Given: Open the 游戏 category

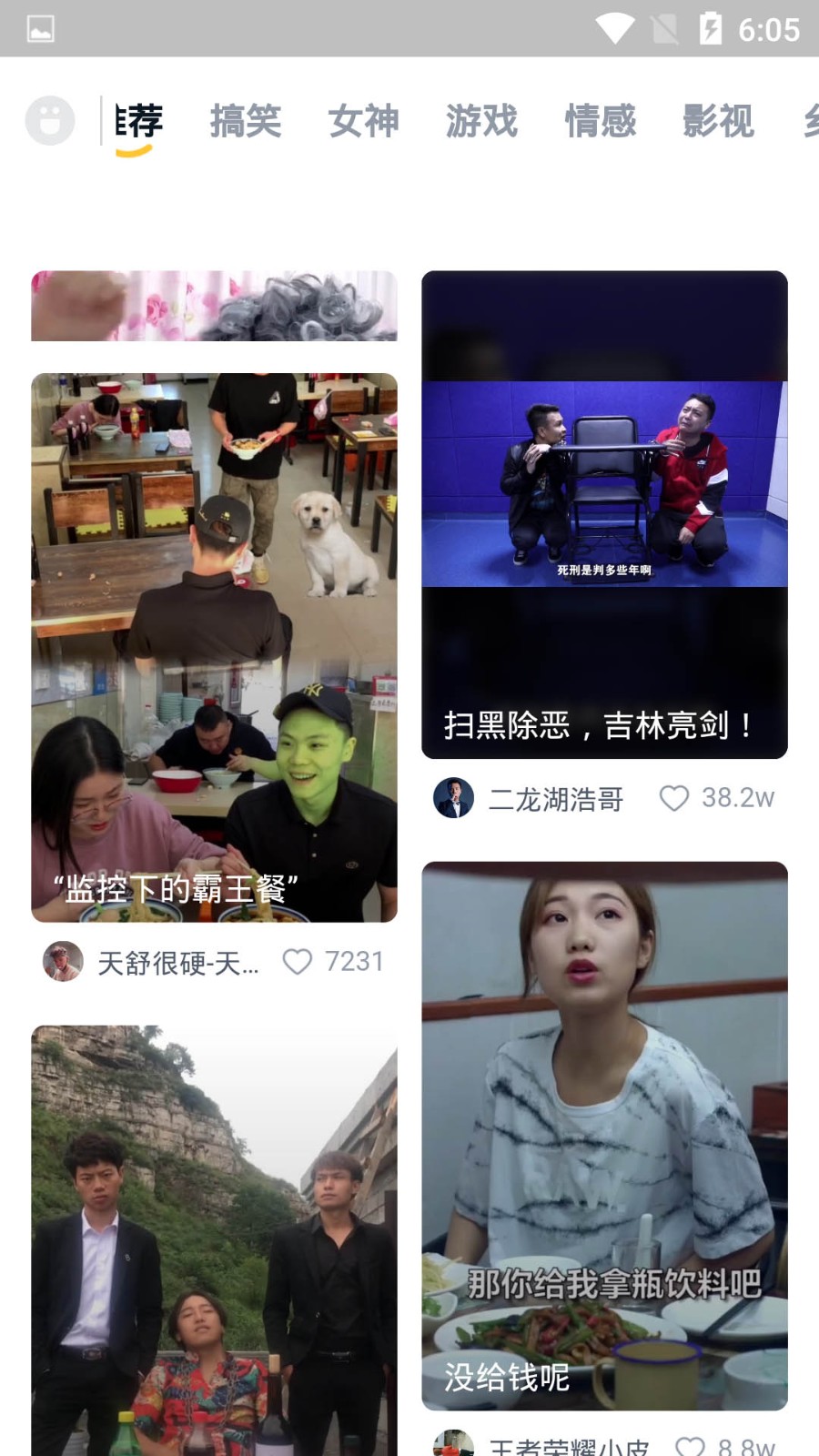Looking at the screenshot, I should coord(483,122).
